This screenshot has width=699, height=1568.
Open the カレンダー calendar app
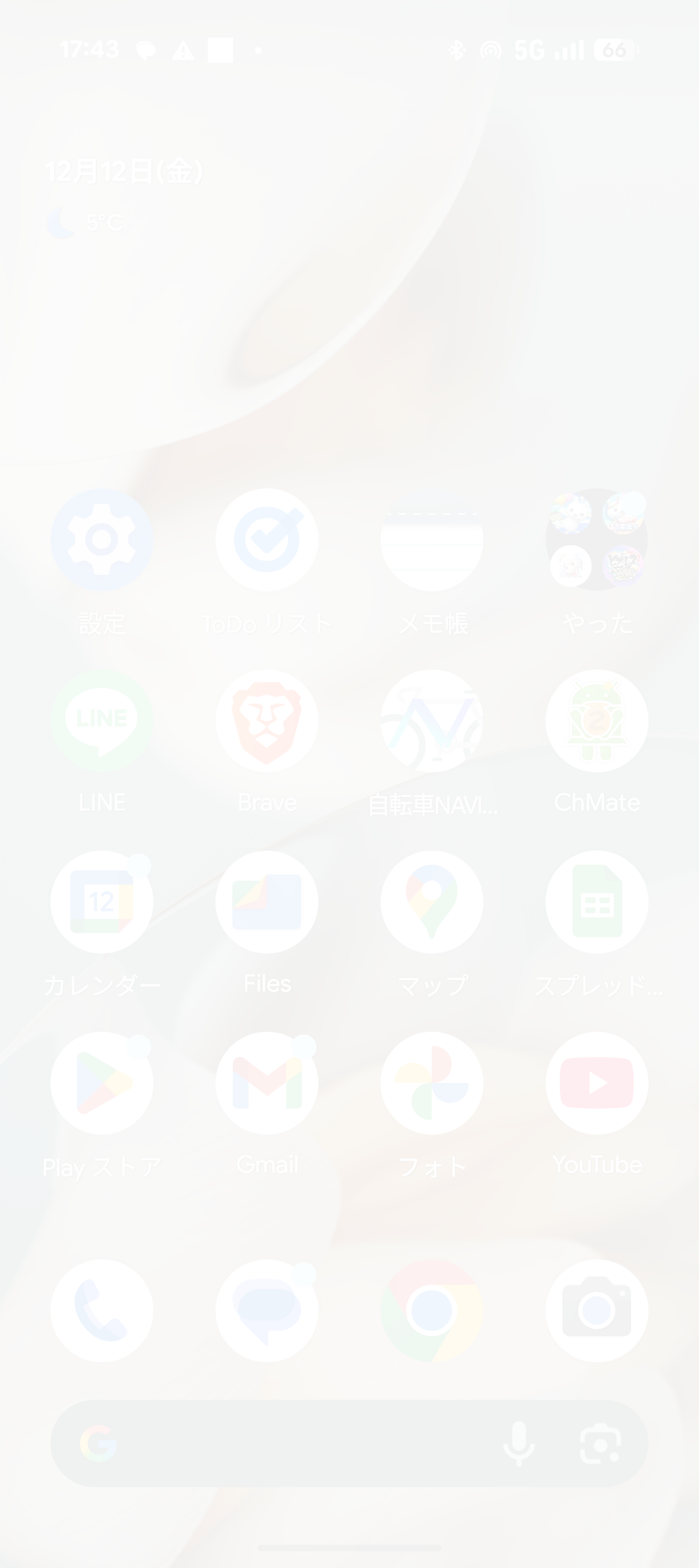coord(102,902)
